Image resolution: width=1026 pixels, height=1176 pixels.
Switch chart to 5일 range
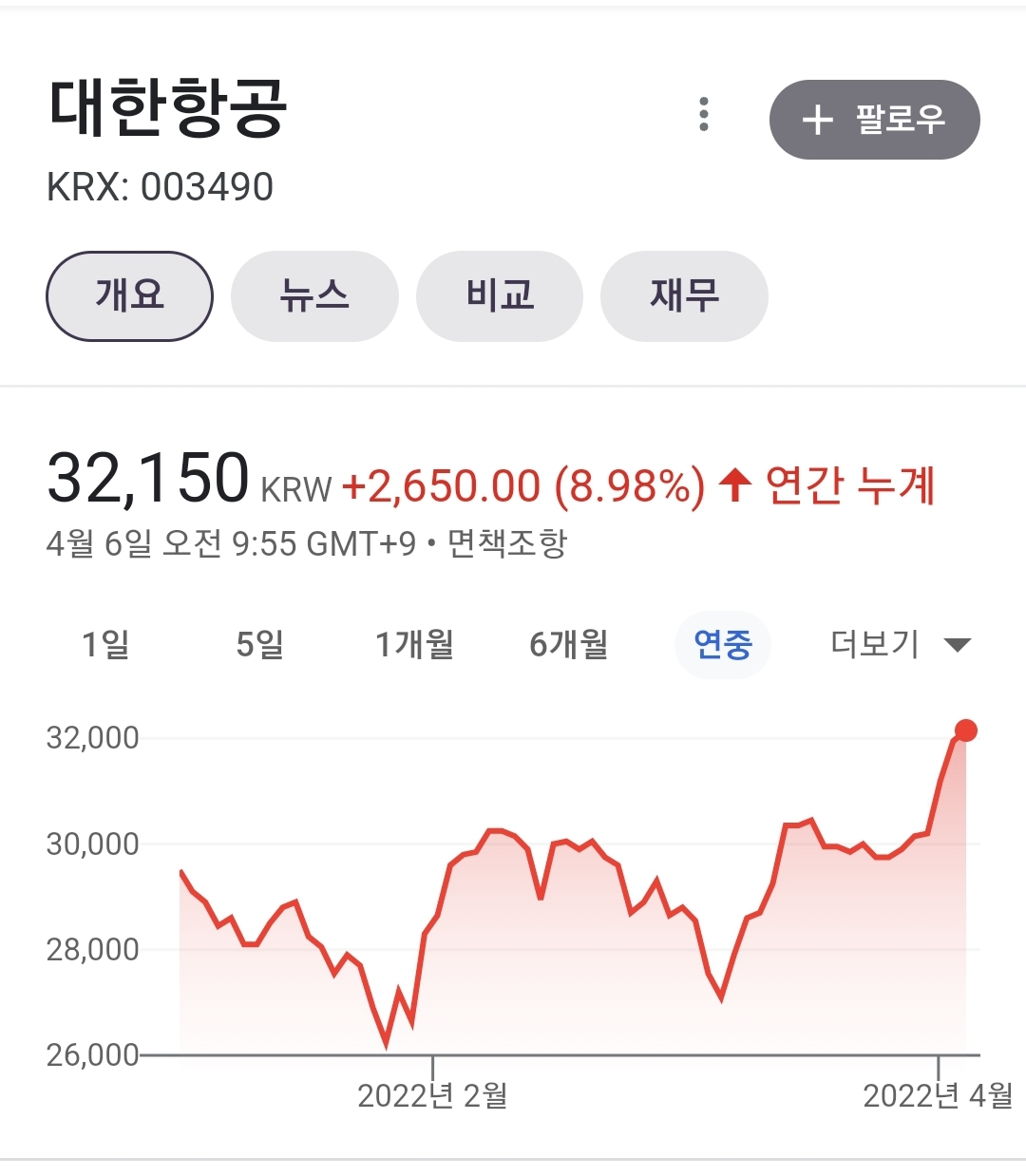260,645
